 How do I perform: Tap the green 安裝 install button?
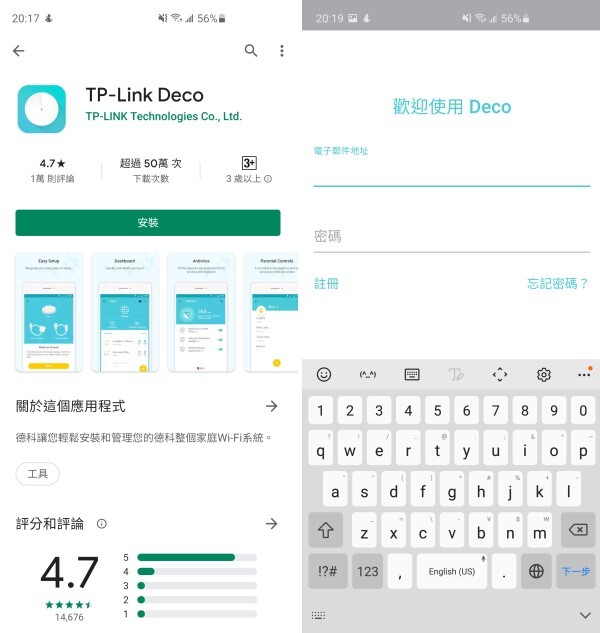[x=148, y=222]
